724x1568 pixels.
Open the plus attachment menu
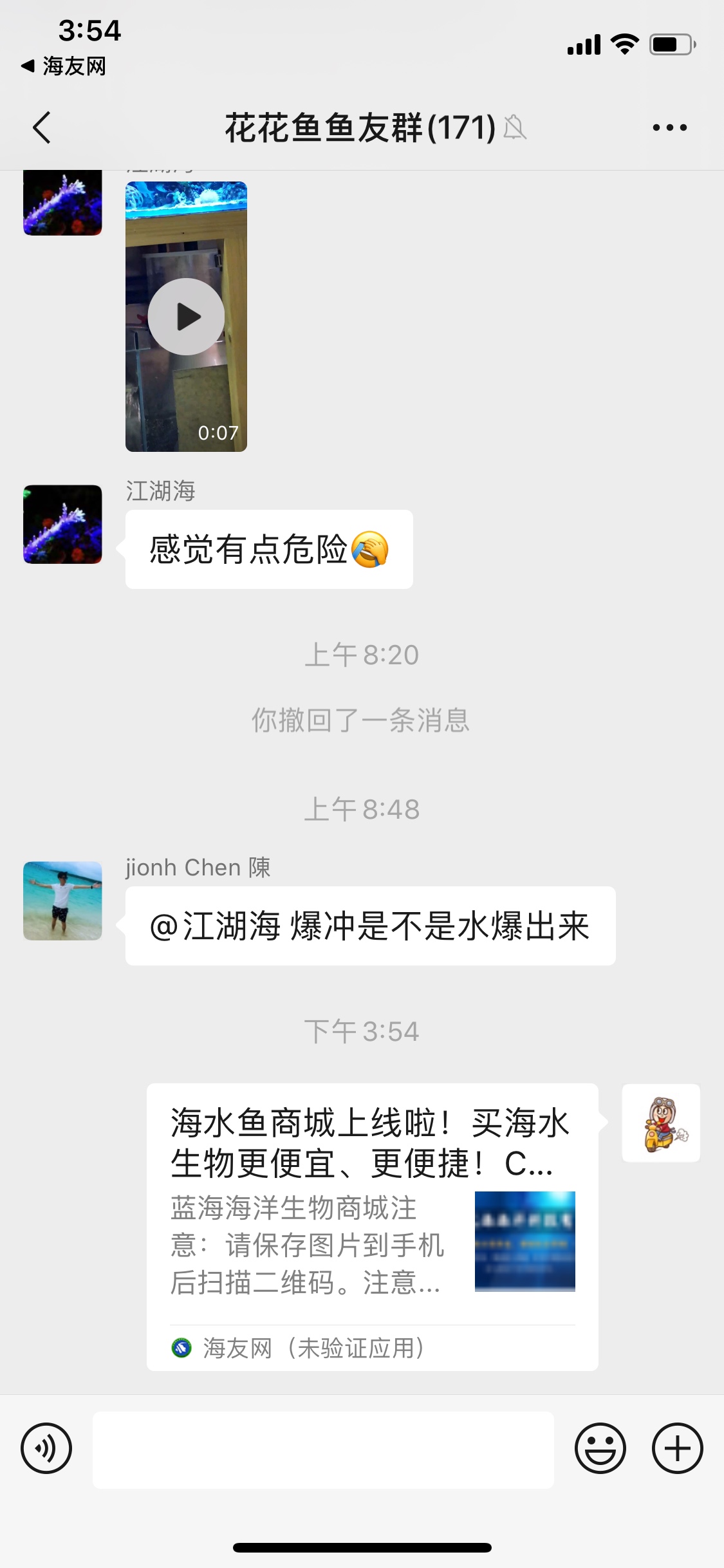pos(677,1448)
